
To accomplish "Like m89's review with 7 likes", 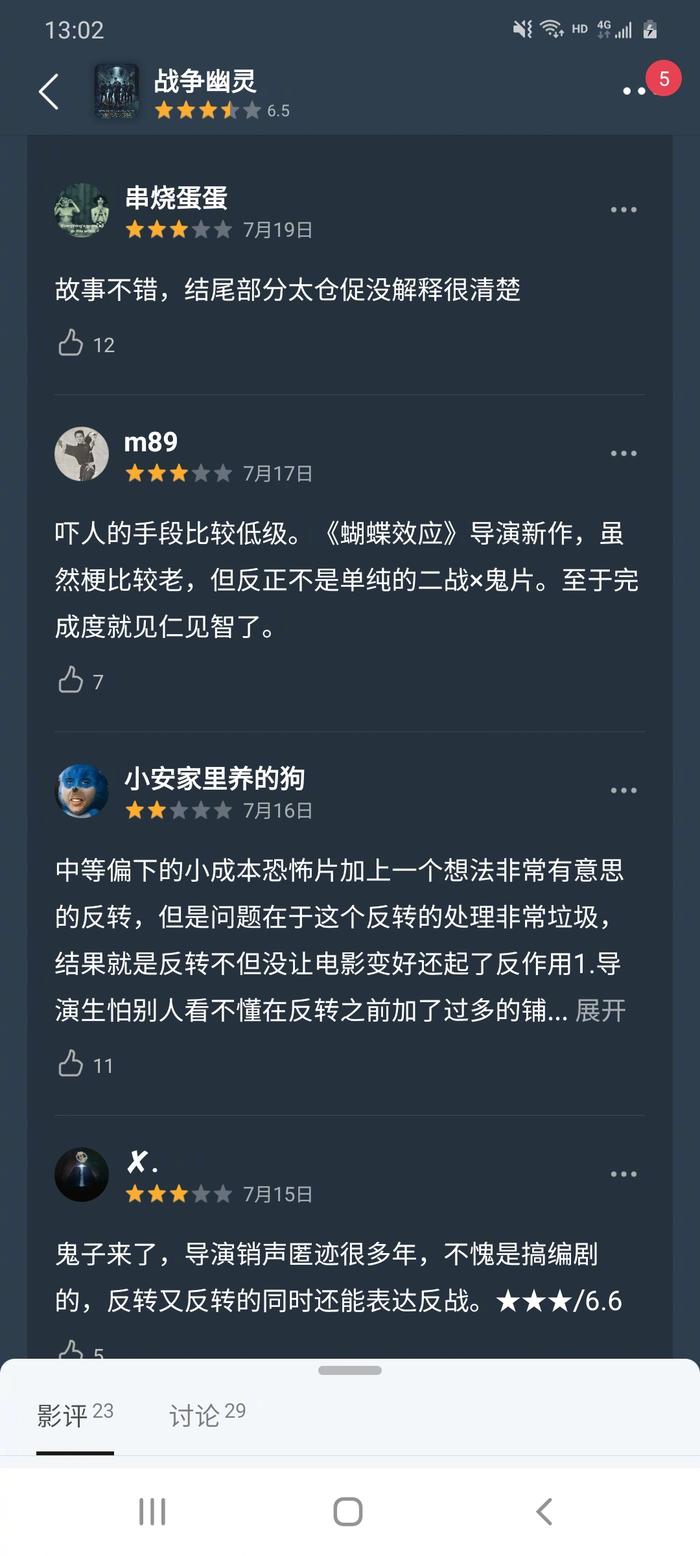I will tap(71, 681).
